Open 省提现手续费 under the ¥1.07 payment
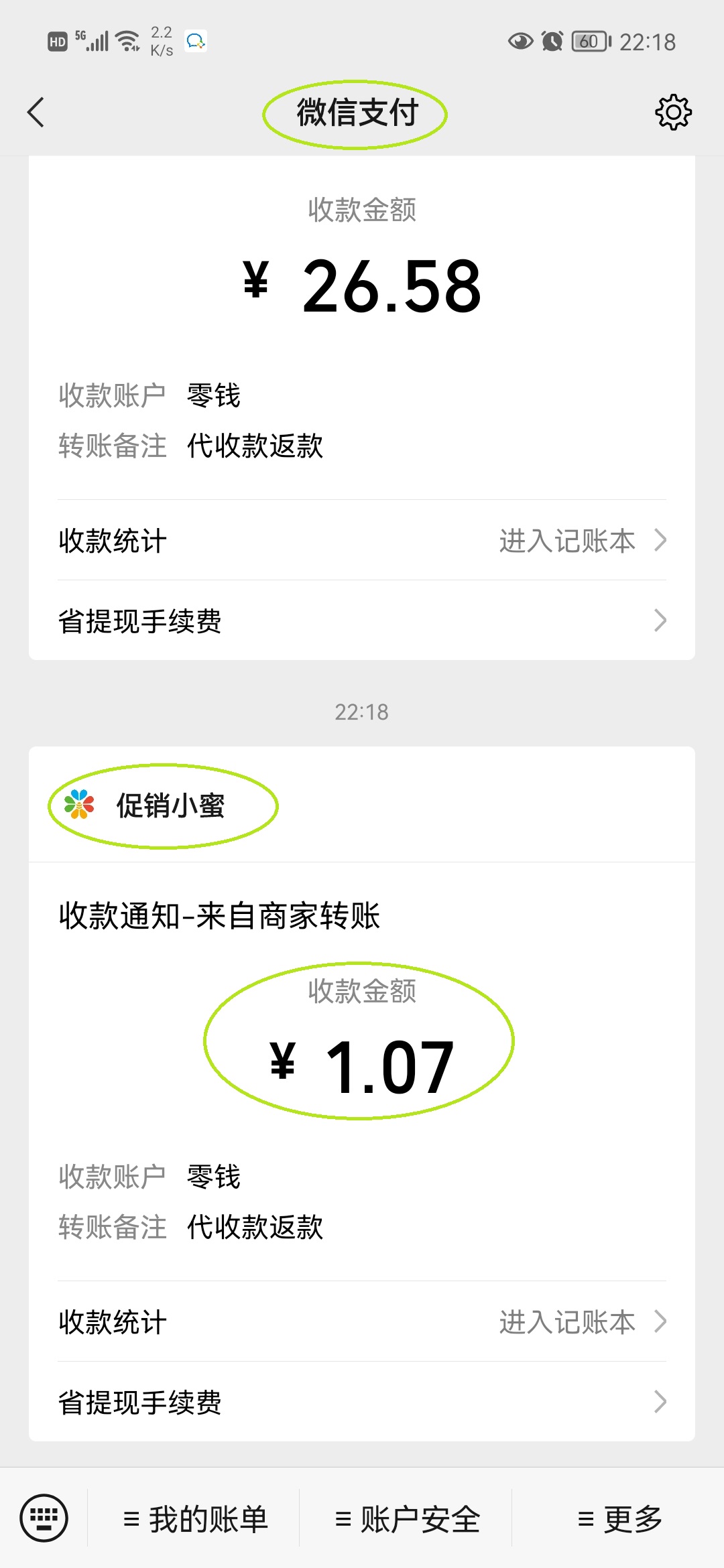The image size is (724, 1568). tap(362, 1402)
